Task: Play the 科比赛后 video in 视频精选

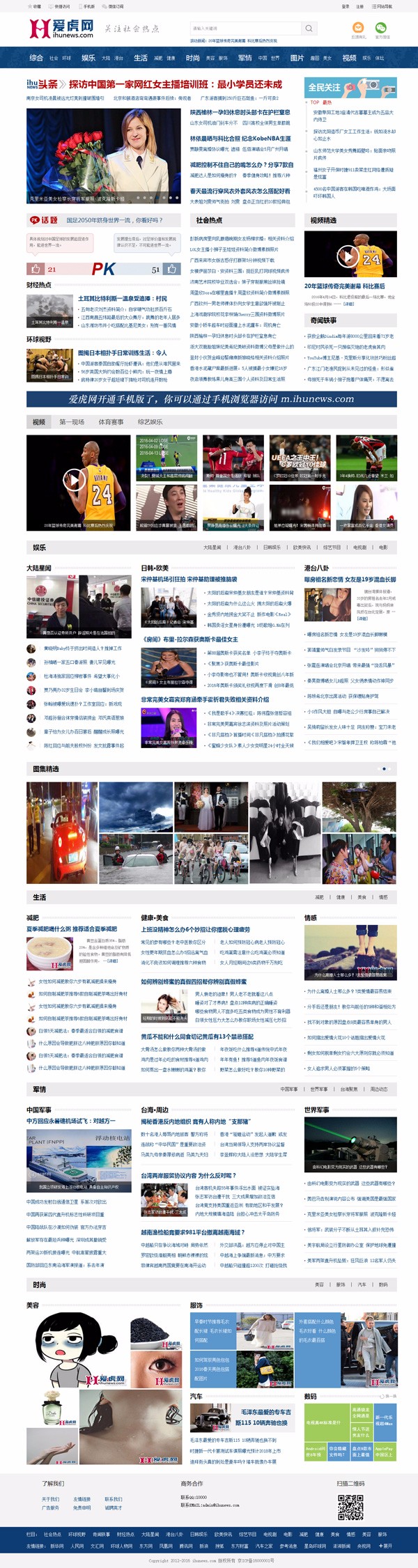Action: point(348,256)
